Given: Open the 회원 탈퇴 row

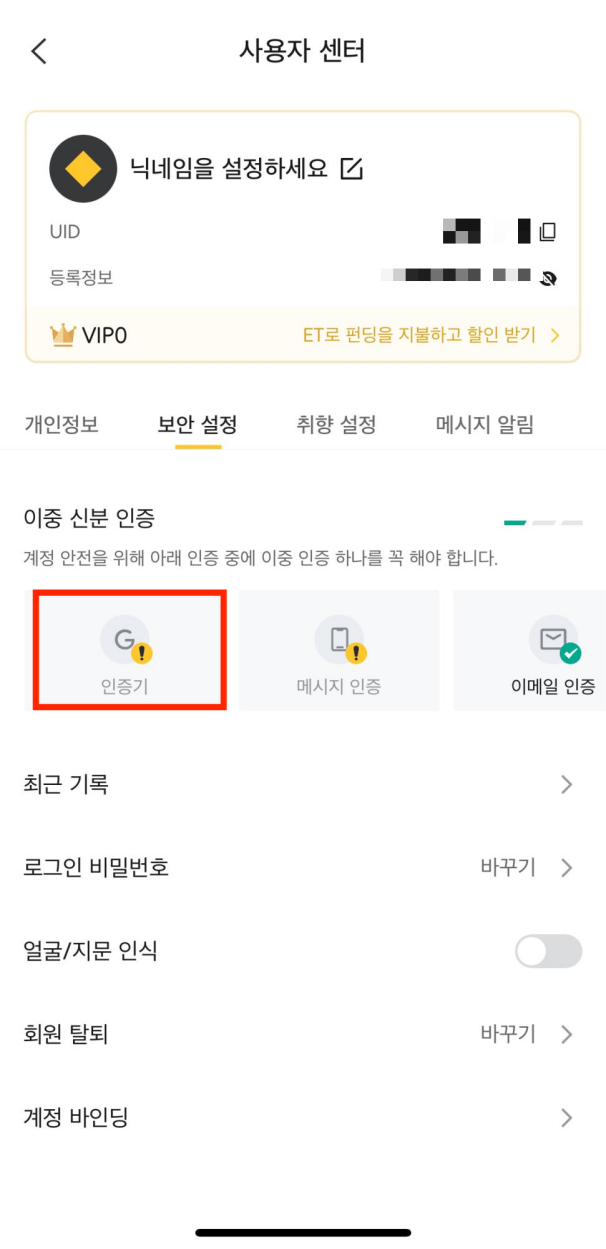Looking at the screenshot, I should (303, 1034).
